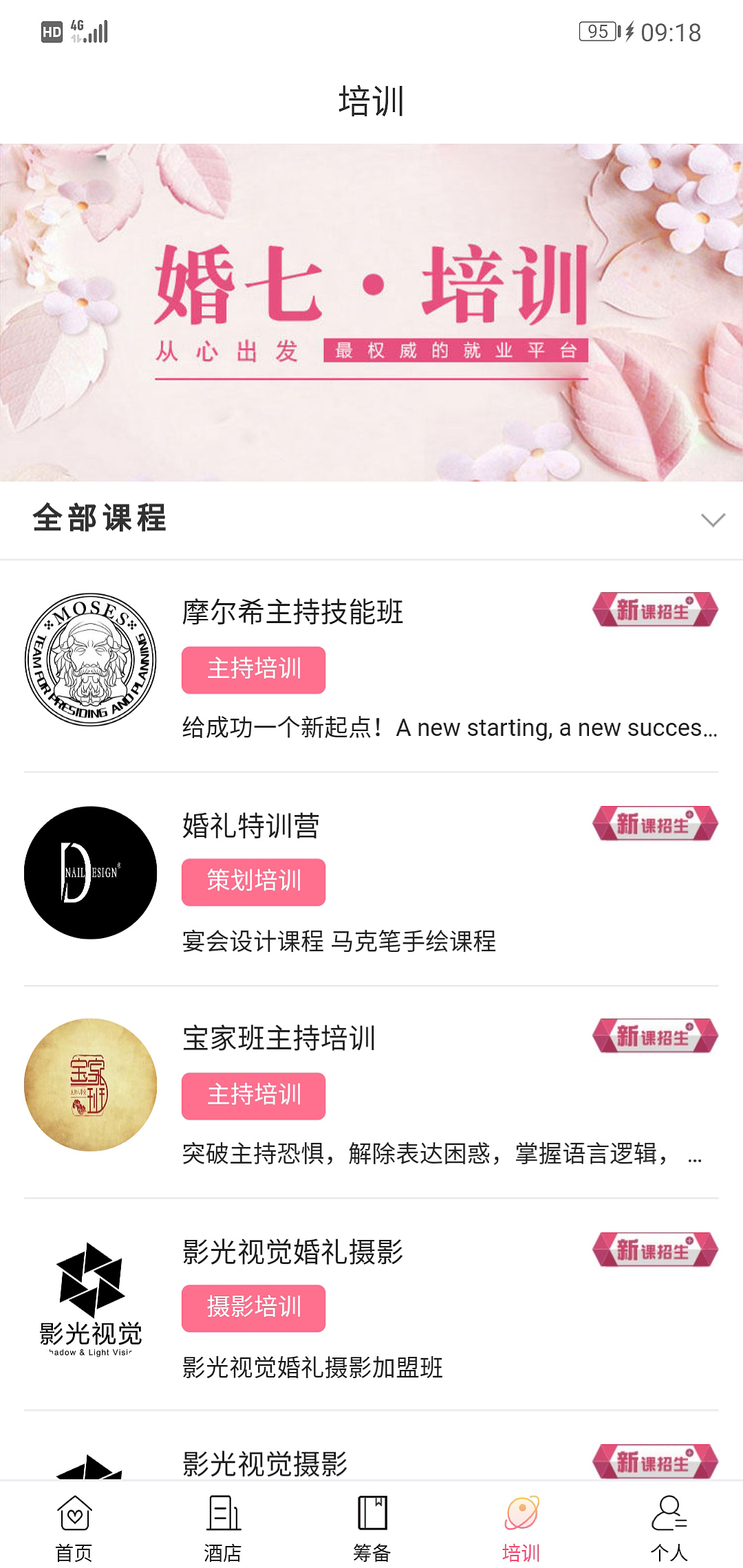Toggle the 策划培训 tag on 婚礼特训营
The height and width of the screenshot is (1568, 743).
click(x=252, y=882)
